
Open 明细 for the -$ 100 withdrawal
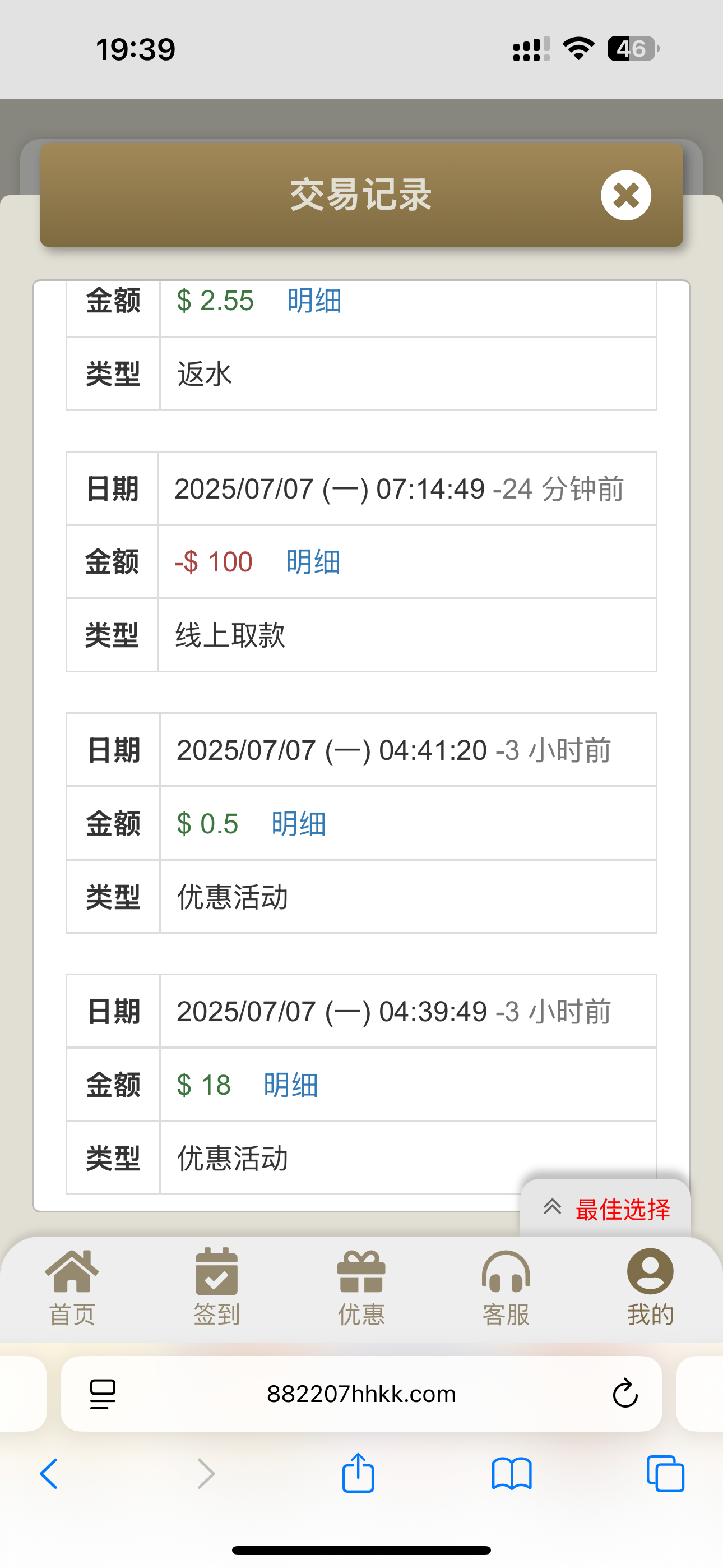point(313,562)
